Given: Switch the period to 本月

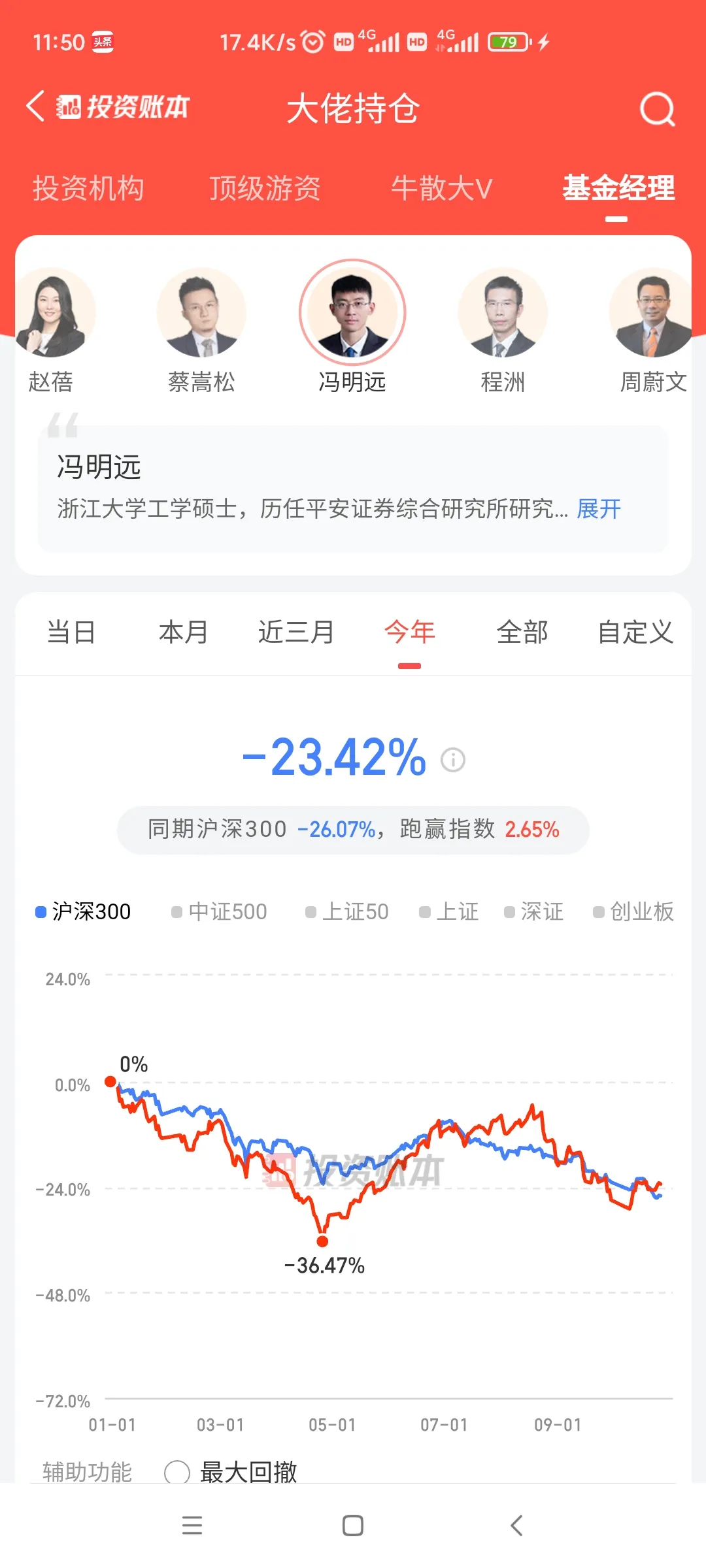Looking at the screenshot, I should click(184, 632).
